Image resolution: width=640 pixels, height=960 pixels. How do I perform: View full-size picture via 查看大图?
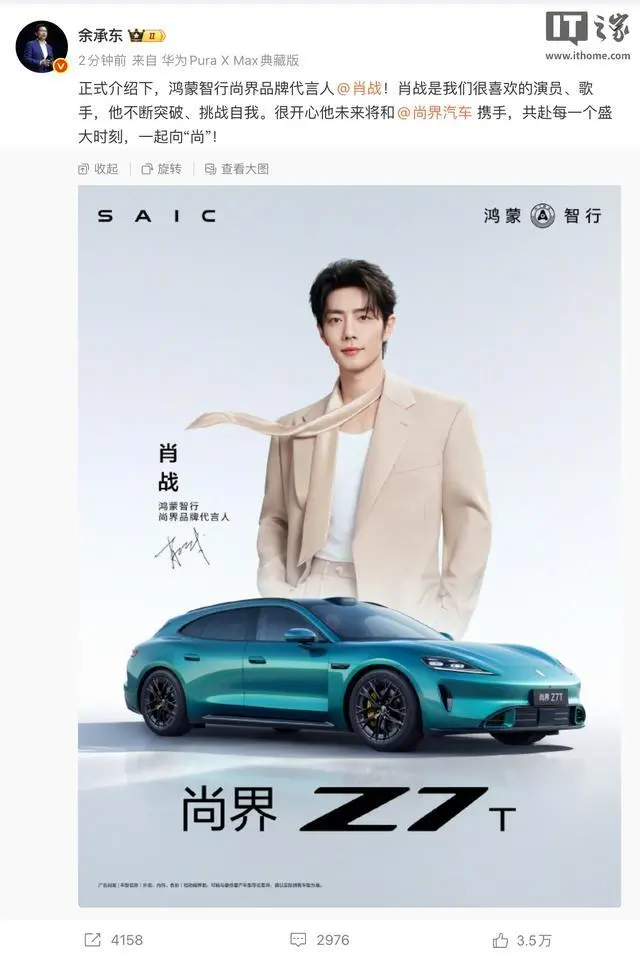click(237, 169)
